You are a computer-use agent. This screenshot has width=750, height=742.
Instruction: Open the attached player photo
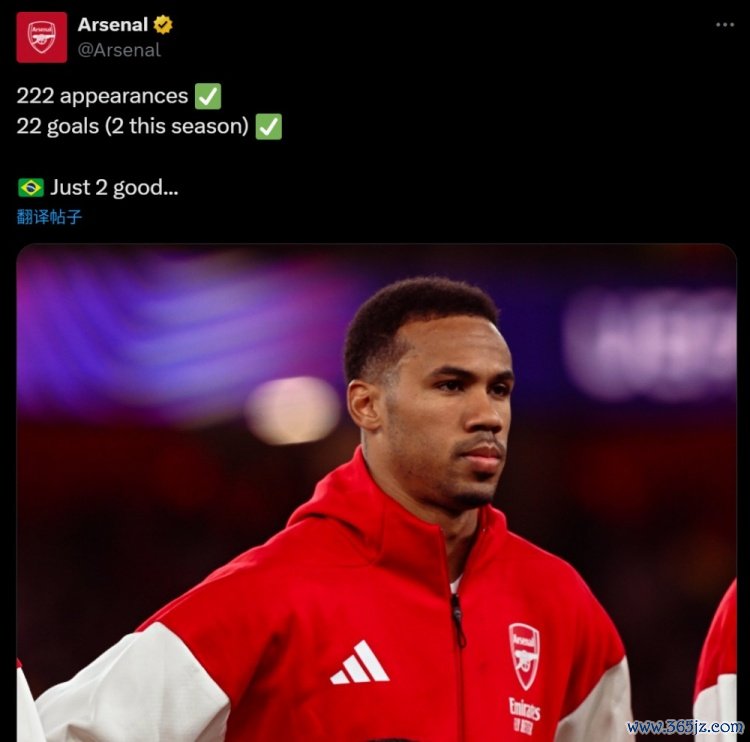pos(376,490)
